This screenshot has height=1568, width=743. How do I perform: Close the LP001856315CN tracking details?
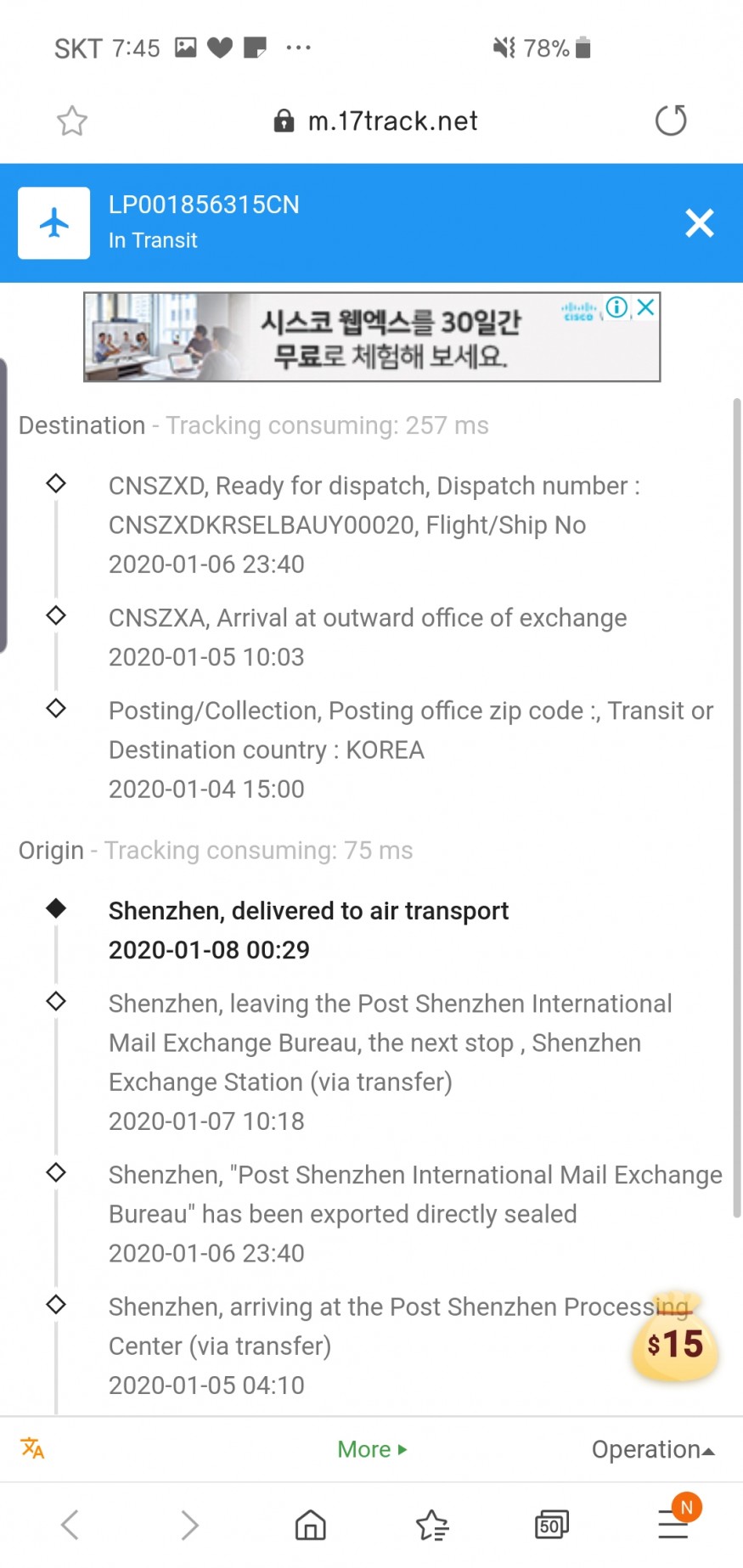[700, 223]
